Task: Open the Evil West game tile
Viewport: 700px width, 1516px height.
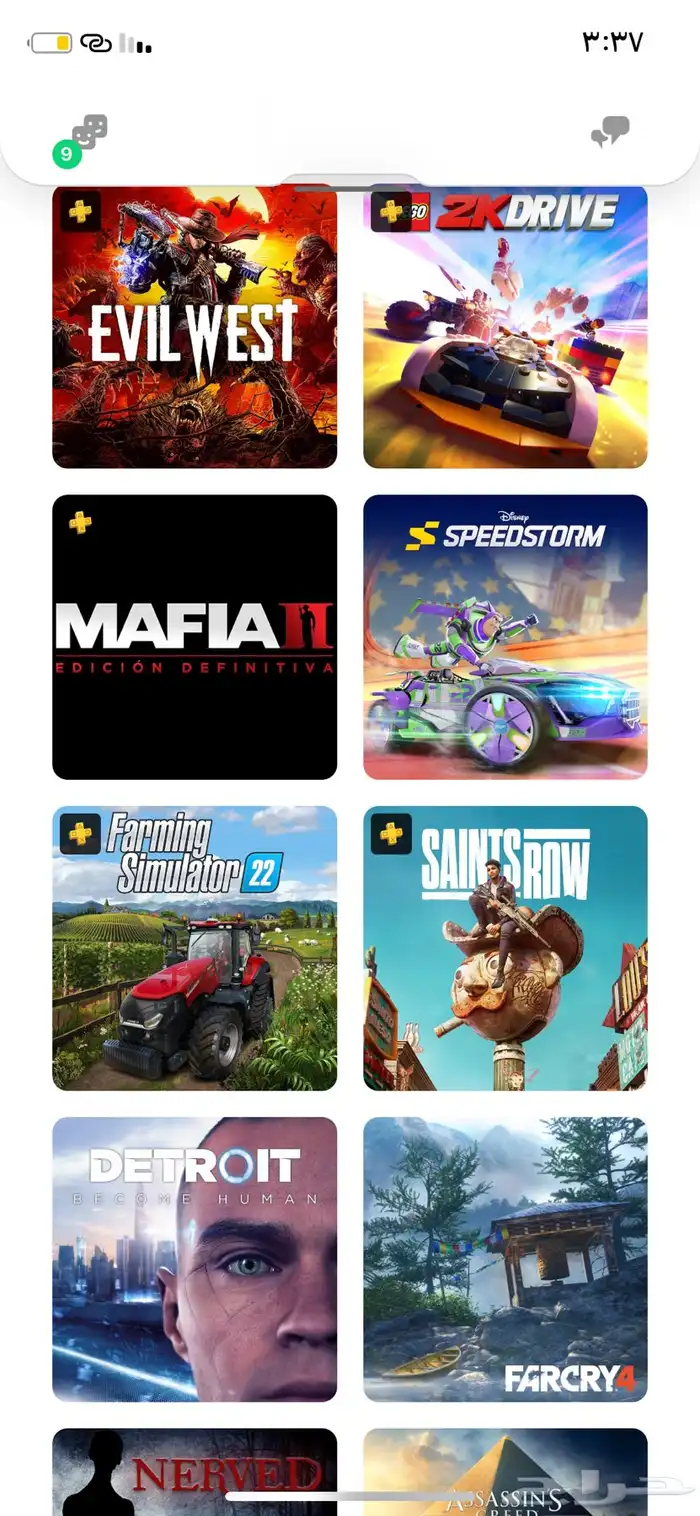Action: tap(194, 327)
